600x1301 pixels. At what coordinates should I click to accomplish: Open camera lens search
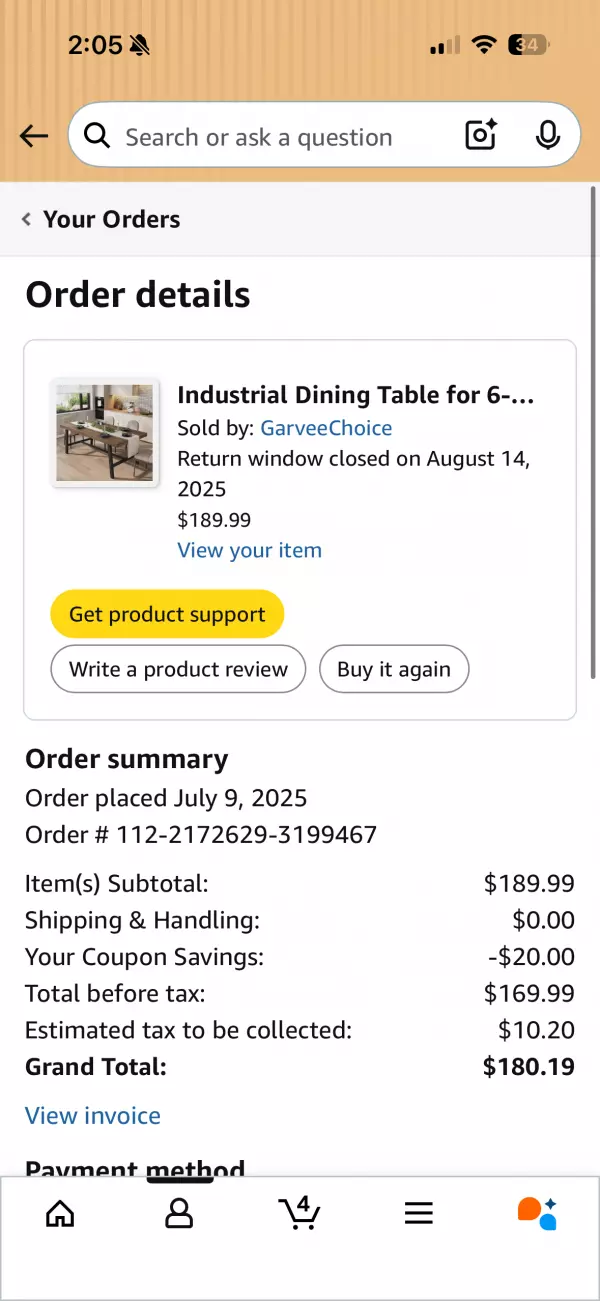tap(481, 135)
